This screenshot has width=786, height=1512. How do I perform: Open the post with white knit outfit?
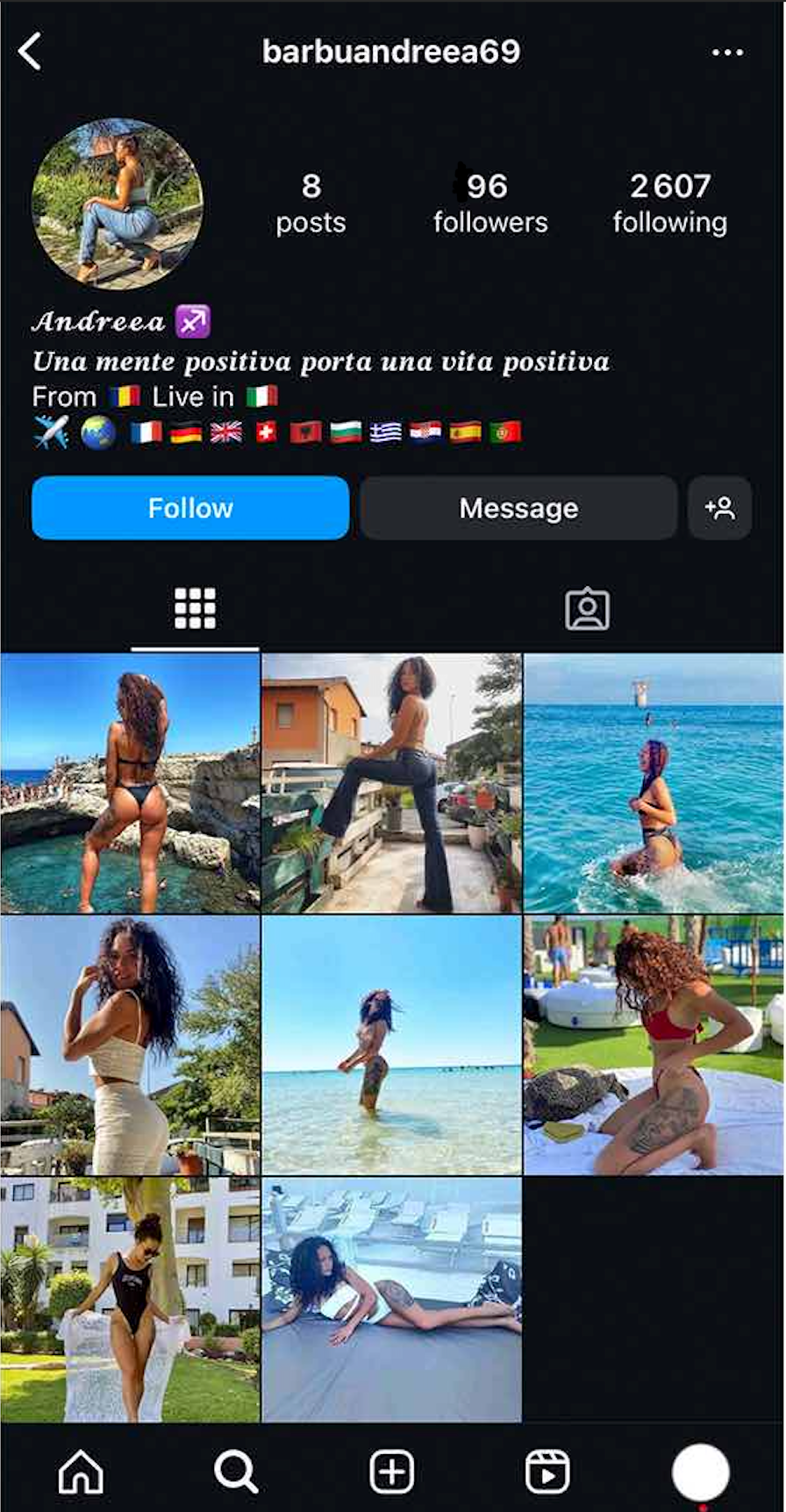coord(130,1045)
